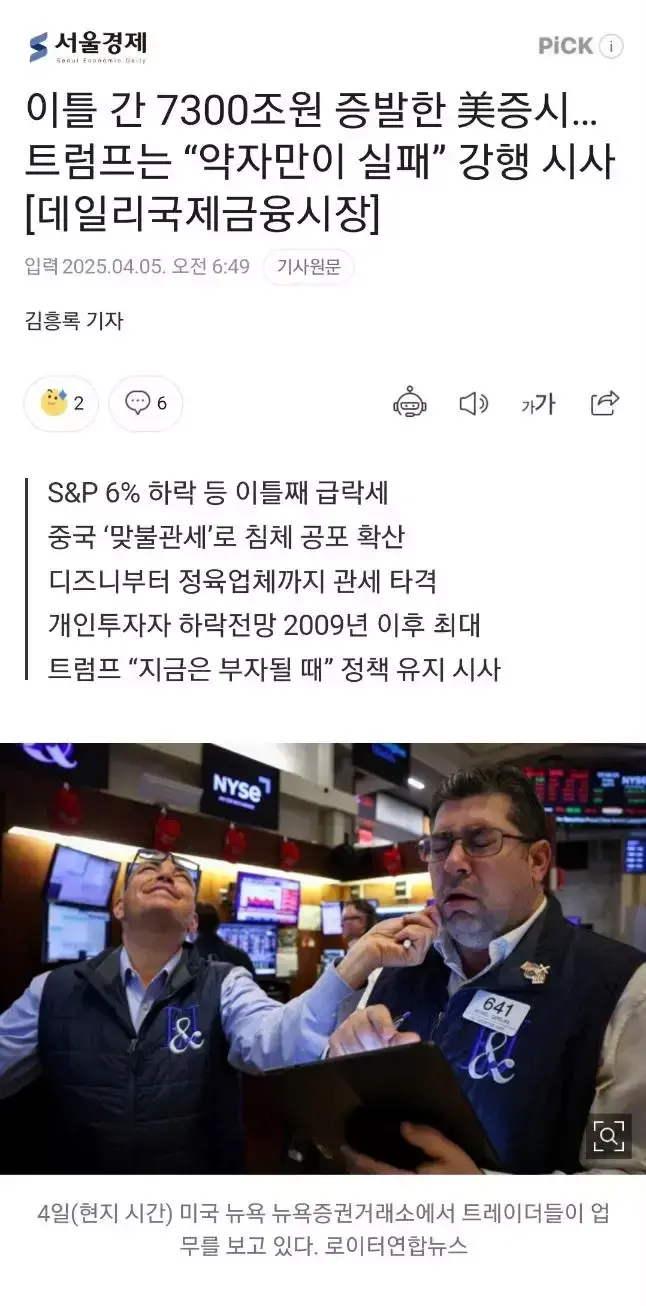Share this article

(x=605, y=403)
